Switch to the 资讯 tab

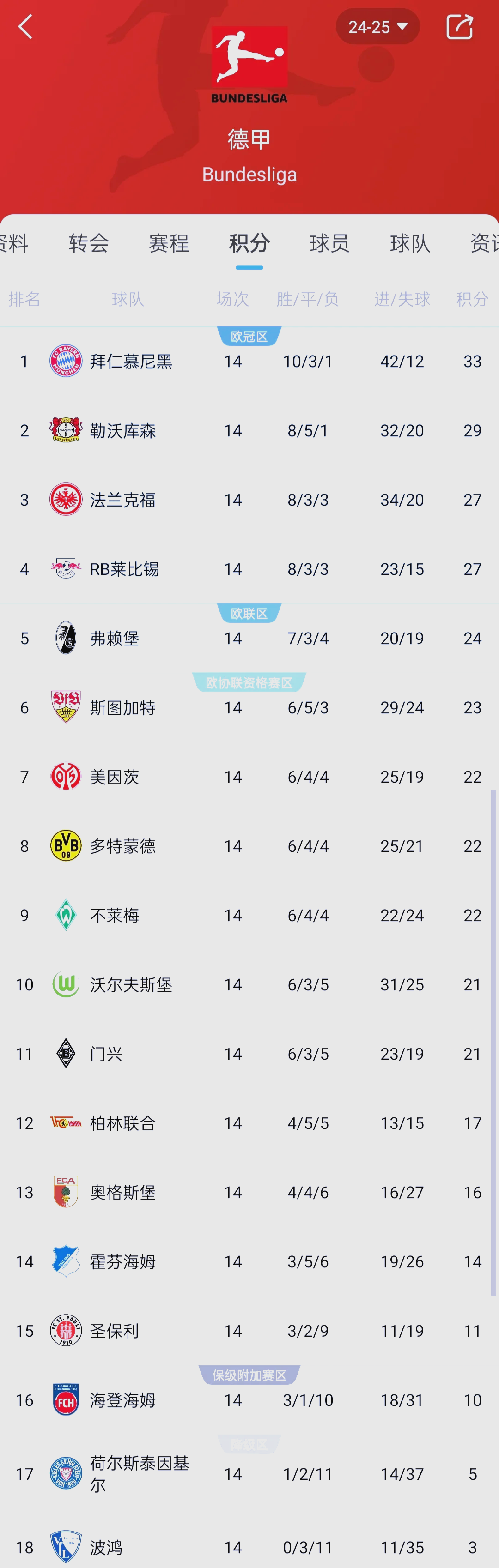[483, 243]
